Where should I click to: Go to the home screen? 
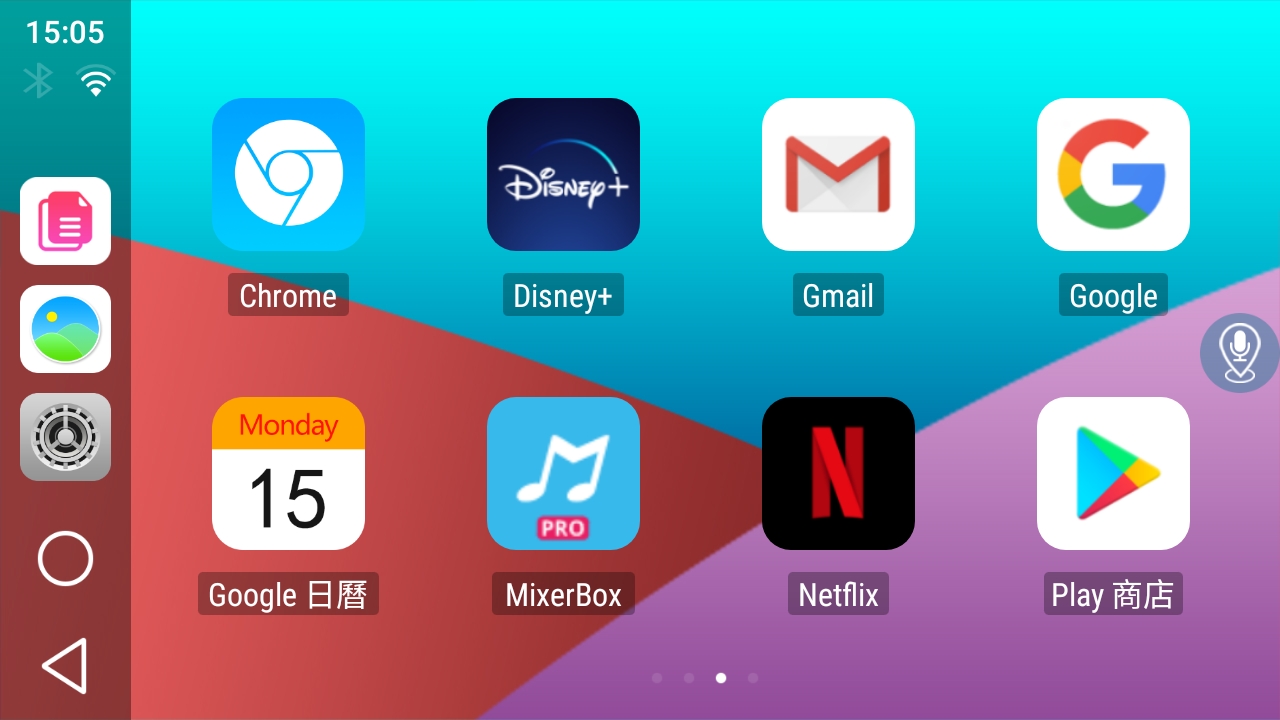pos(65,558)
